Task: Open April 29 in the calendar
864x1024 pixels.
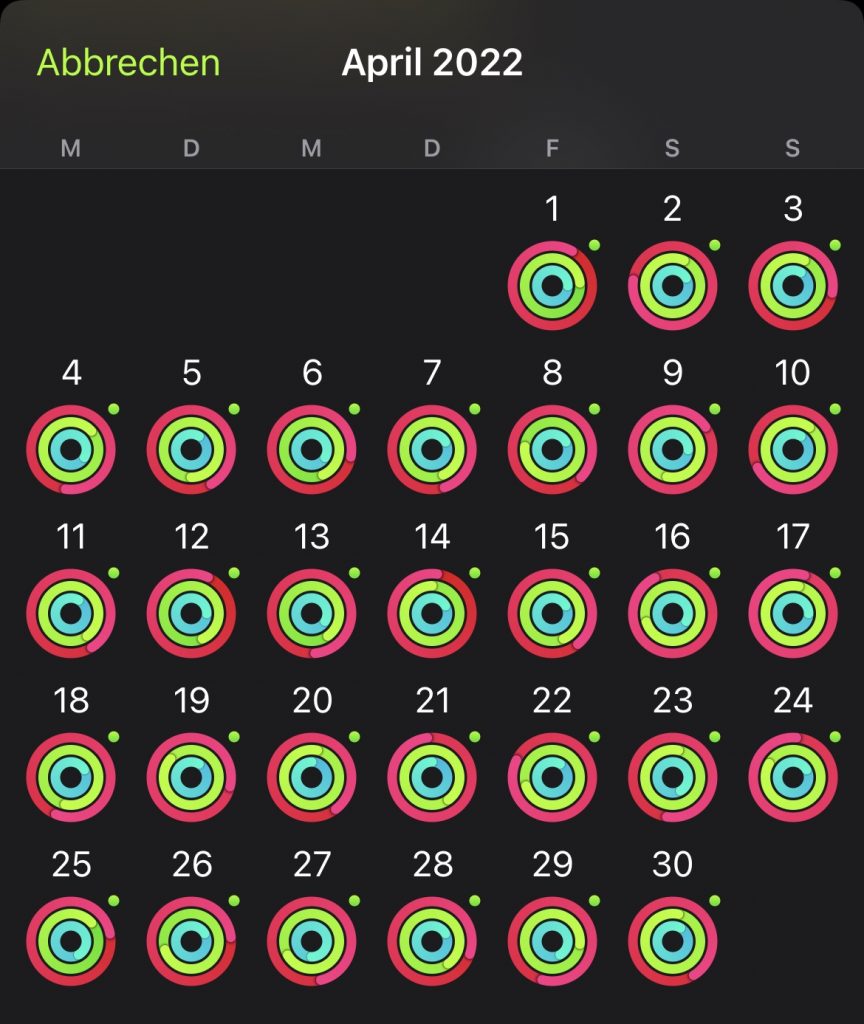Action: pos(552,941)
